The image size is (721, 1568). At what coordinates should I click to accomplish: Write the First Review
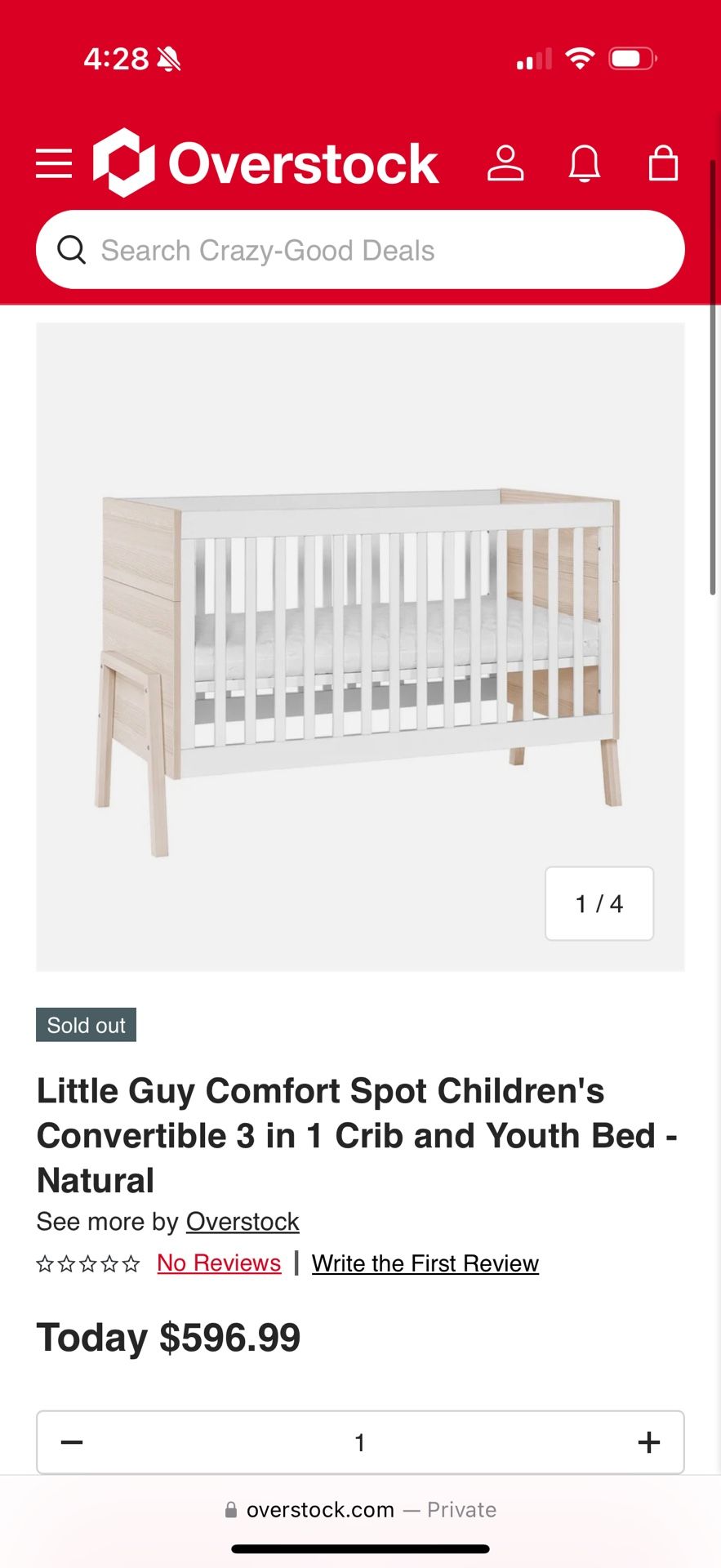[x=425, y=1263]
